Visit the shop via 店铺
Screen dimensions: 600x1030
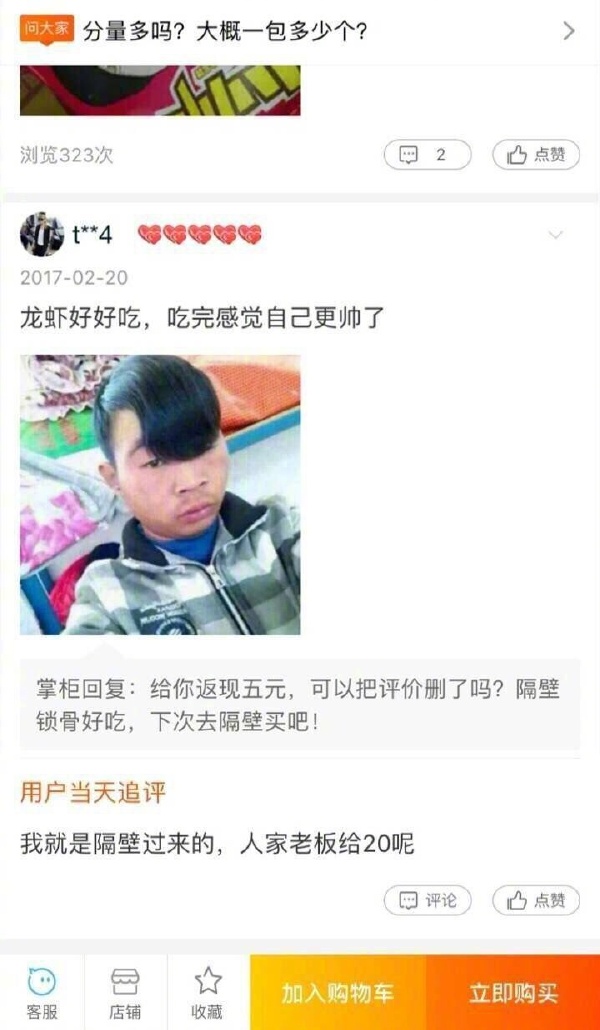[125, 992]
